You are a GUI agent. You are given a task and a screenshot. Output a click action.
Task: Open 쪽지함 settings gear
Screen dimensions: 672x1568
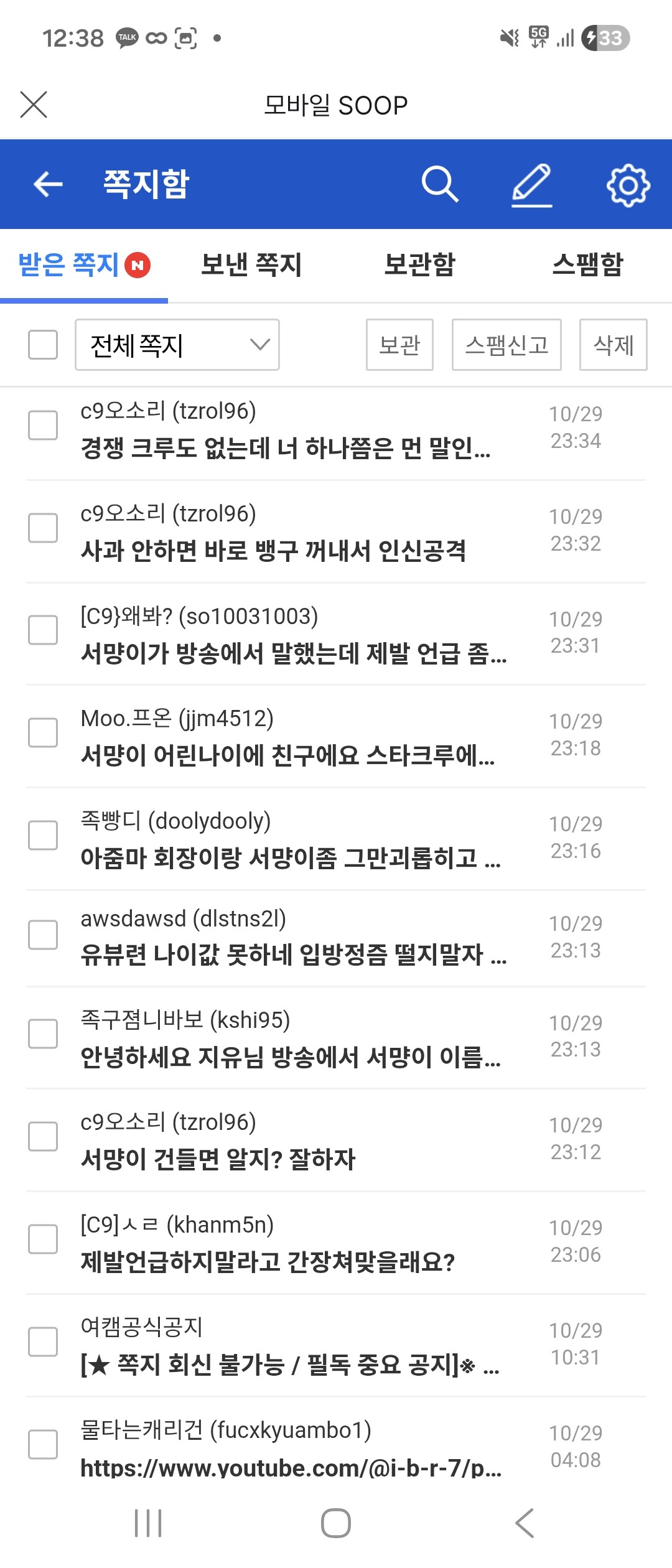coord(628,185)
